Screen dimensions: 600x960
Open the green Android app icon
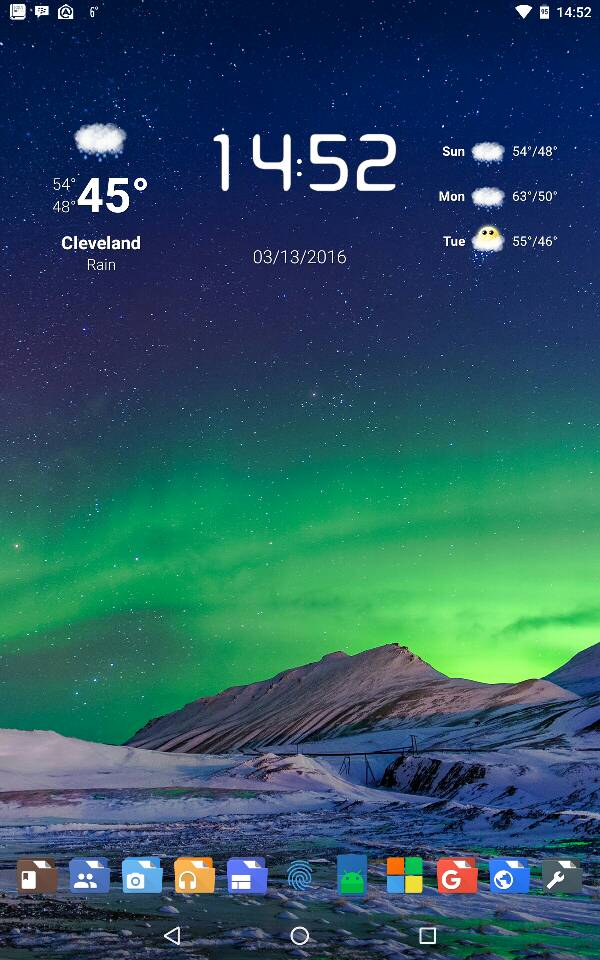[352, 875]
